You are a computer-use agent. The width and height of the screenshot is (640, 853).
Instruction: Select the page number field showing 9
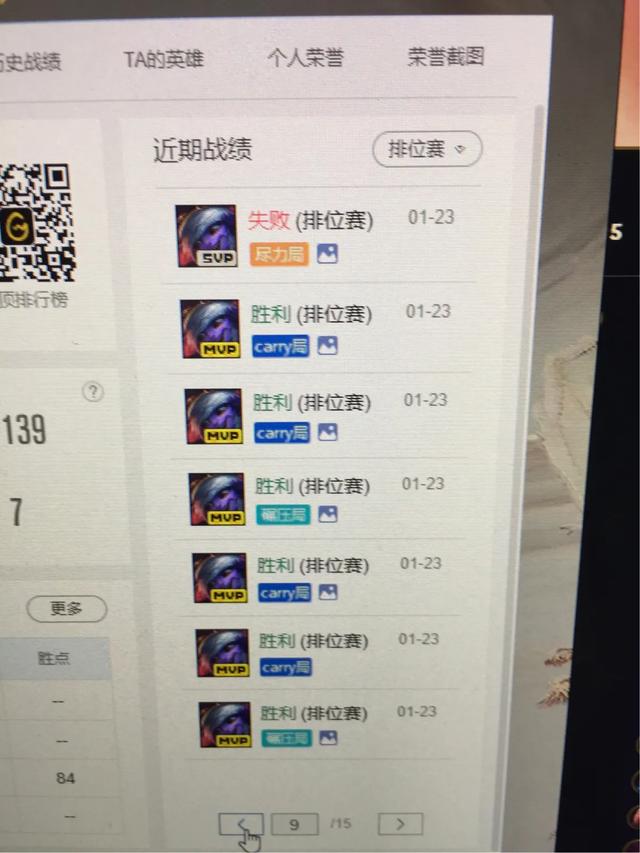(294, 825)
